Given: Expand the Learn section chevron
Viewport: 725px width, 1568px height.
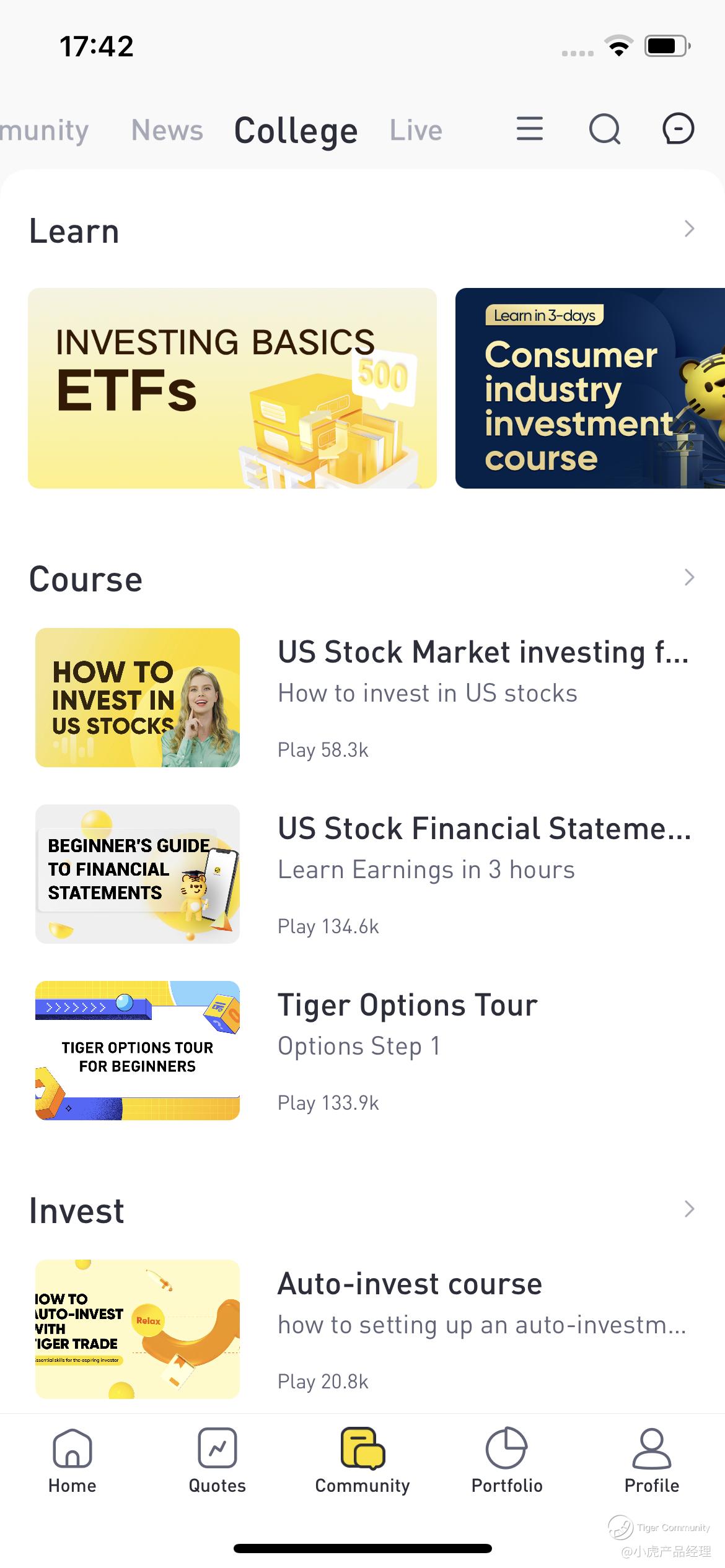Looking at the screenshot, I should (x=689, y=229).
